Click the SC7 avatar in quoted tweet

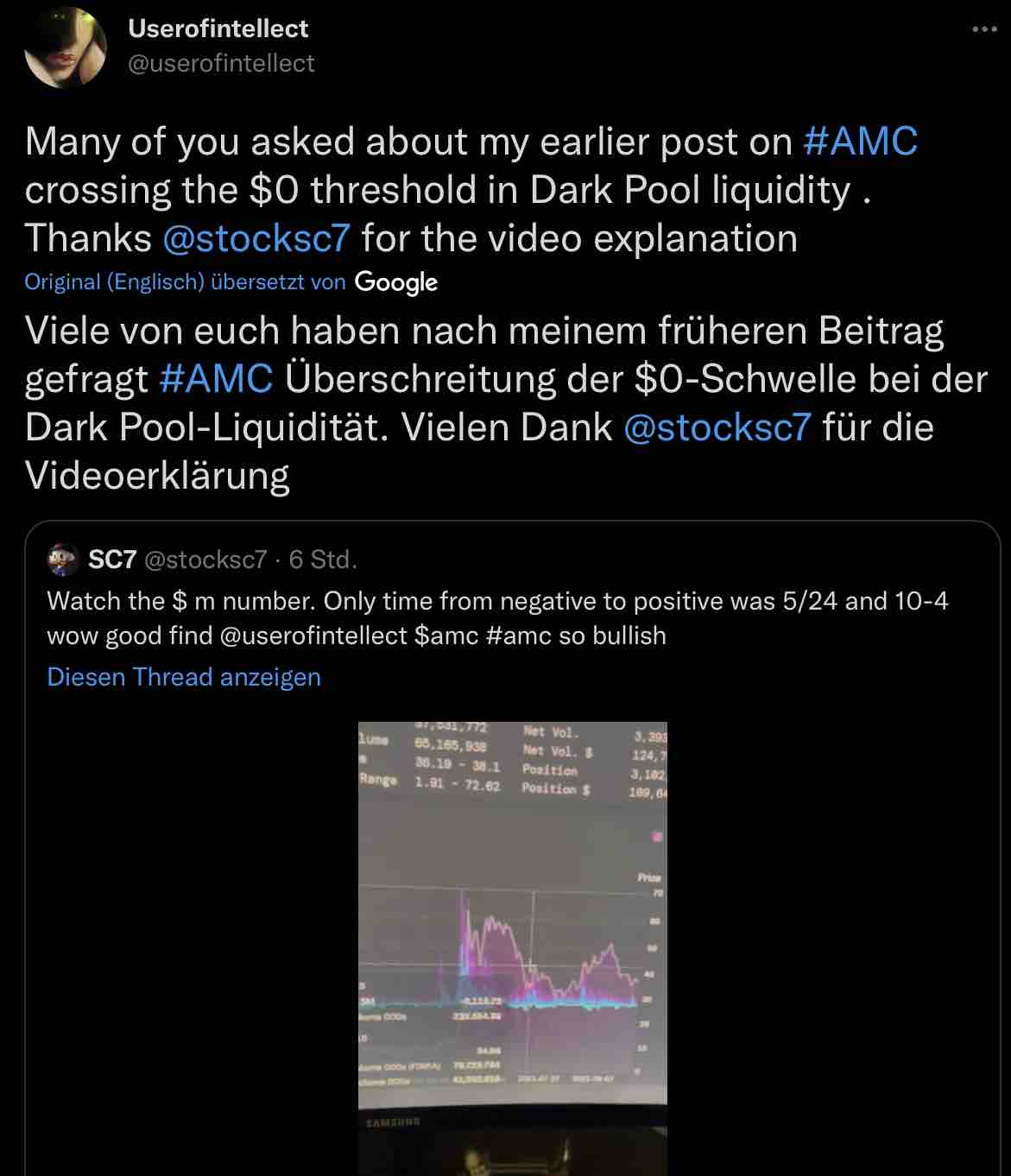[x=60, y=560]
